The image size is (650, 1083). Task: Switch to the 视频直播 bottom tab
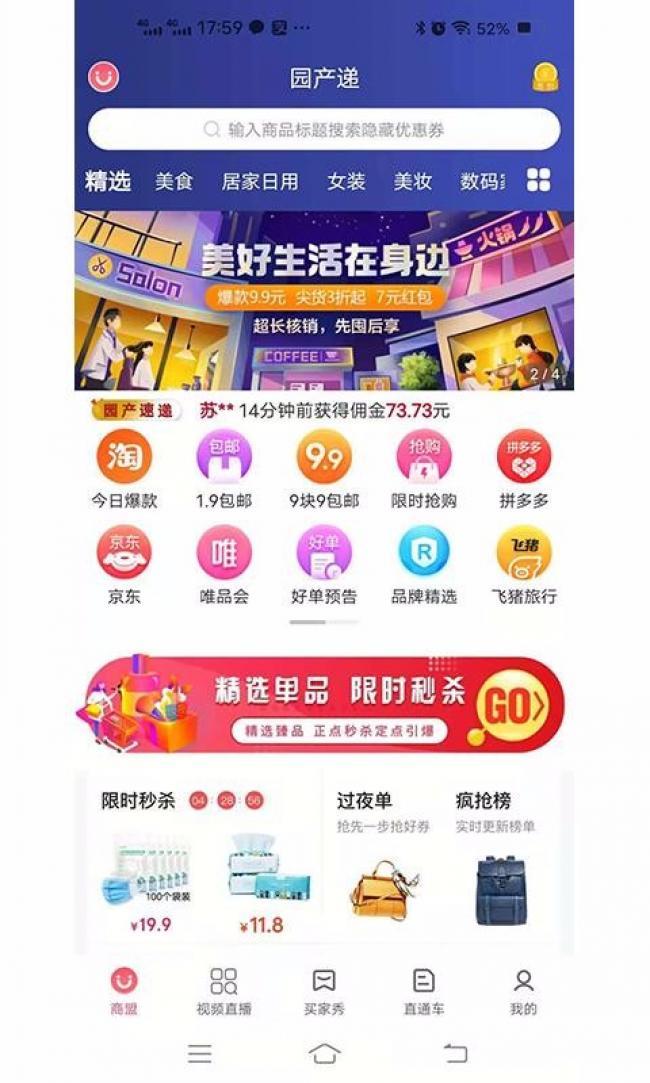[224, 990]
